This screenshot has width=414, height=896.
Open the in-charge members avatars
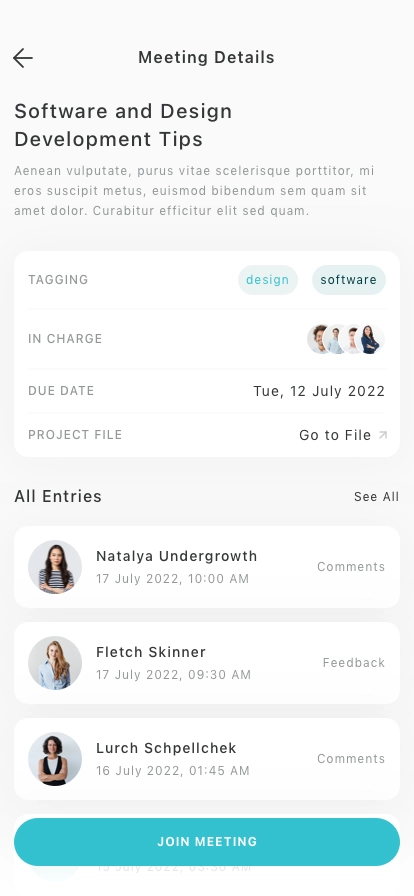click(346, 339)
